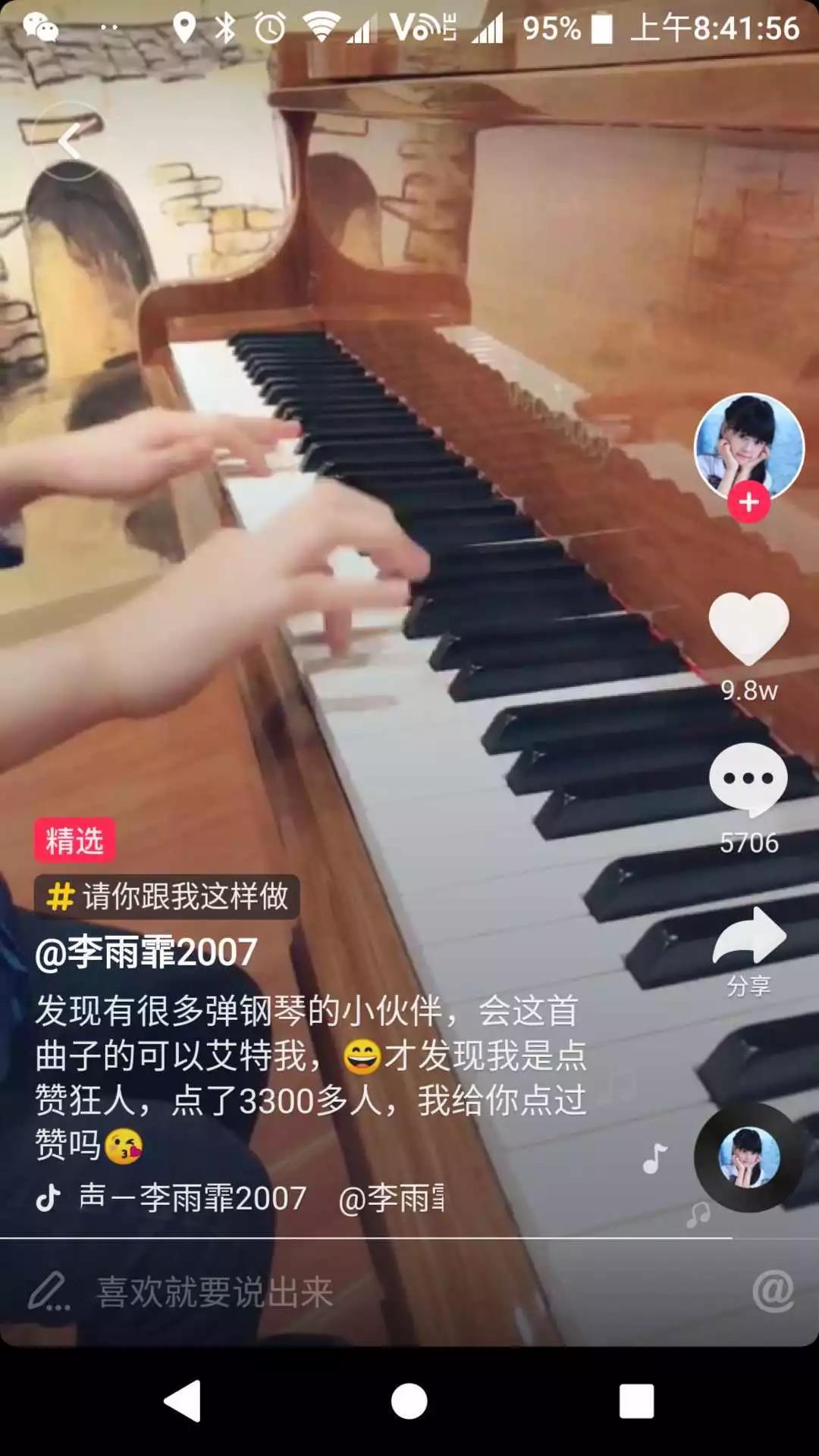Tap the system home button

point(409,1400)
